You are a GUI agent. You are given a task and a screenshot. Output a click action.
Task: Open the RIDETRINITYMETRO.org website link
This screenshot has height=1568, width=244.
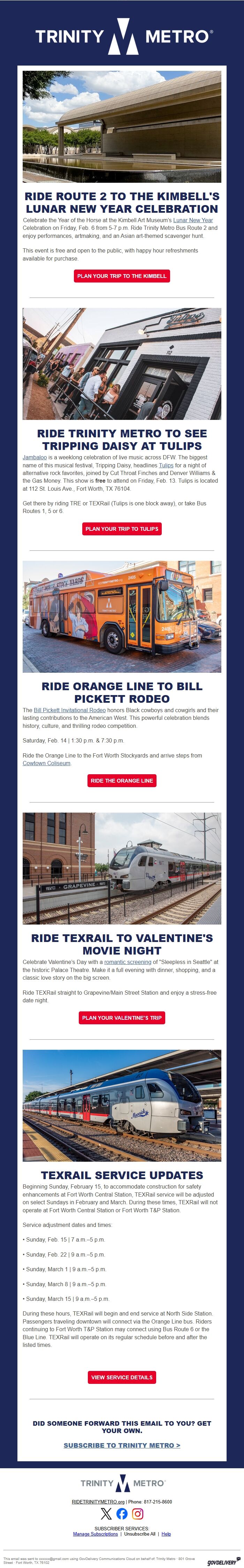[x=98, y=1502]
